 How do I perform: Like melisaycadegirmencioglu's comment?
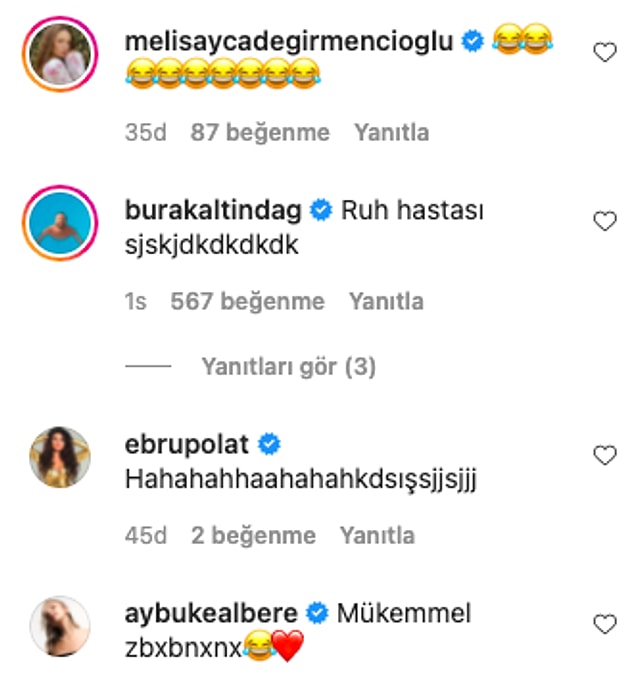point(605,53)
